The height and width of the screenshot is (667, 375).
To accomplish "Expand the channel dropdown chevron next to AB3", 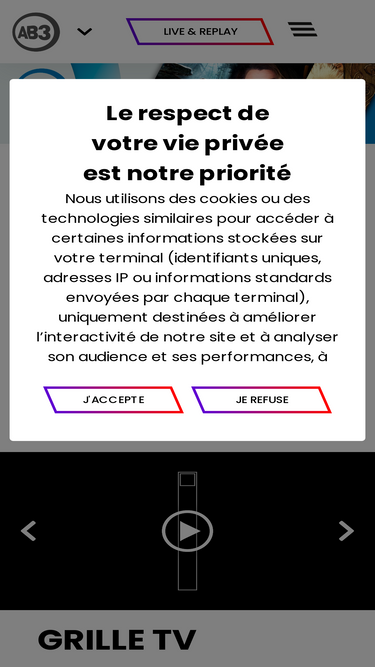I will coord(85,31).
